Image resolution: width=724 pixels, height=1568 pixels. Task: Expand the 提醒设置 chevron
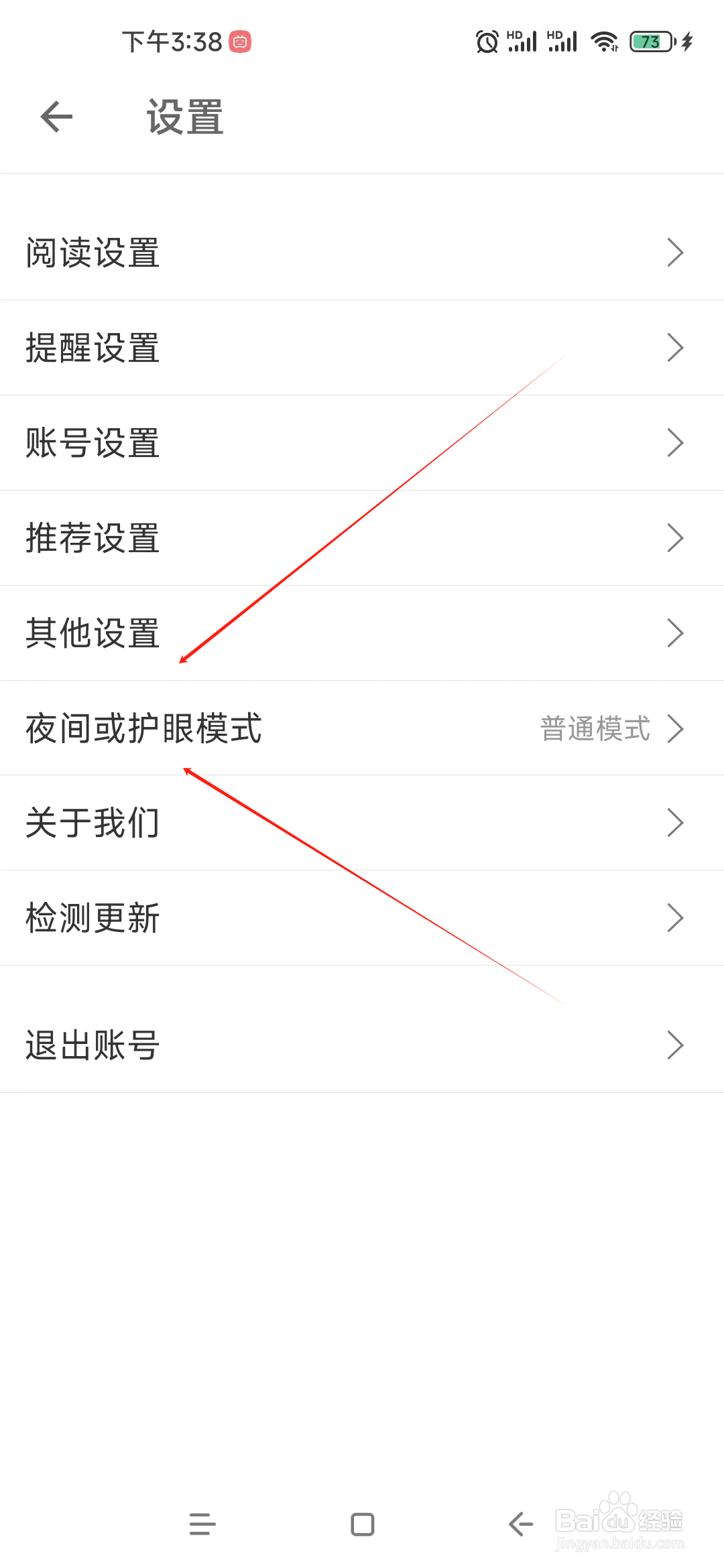(676, 348)
